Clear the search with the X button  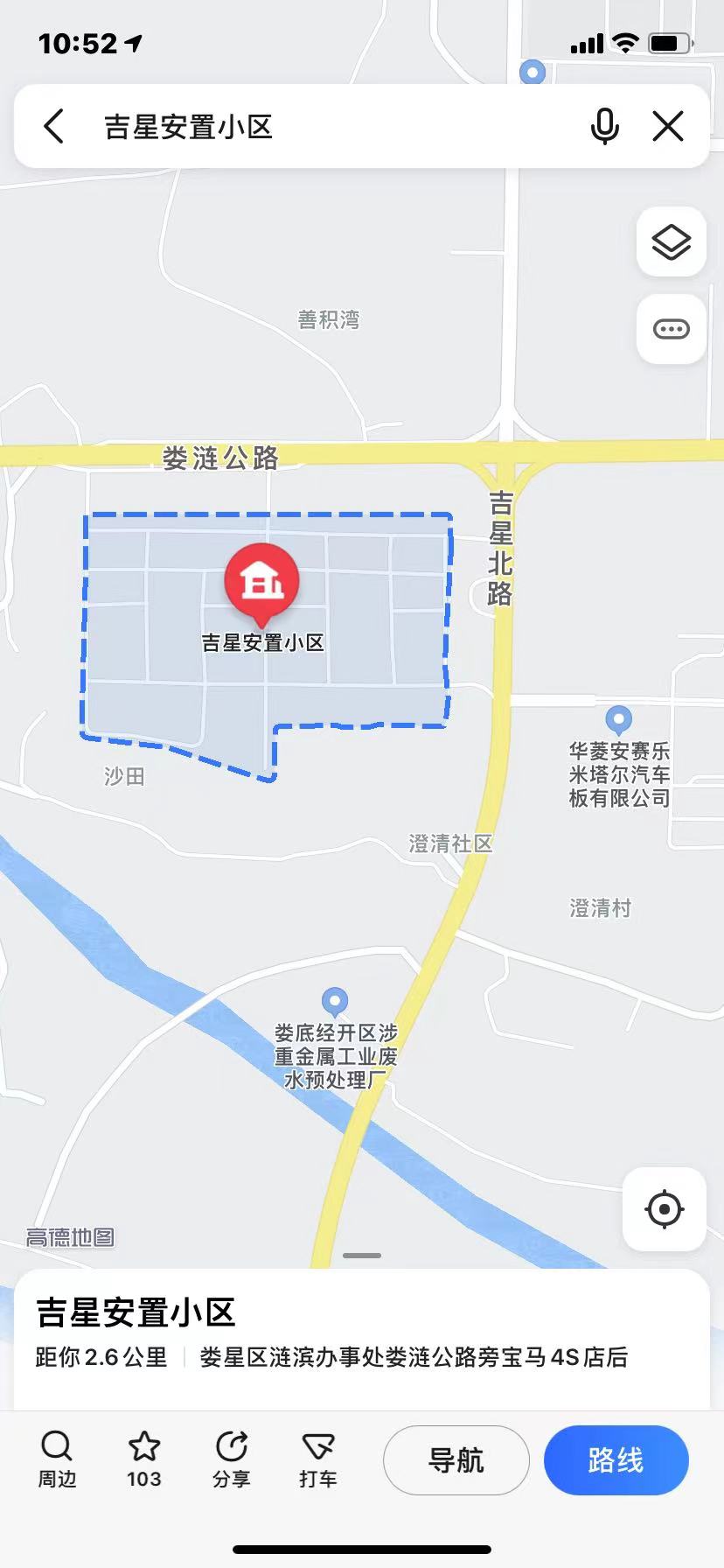(x=668, y=127)
